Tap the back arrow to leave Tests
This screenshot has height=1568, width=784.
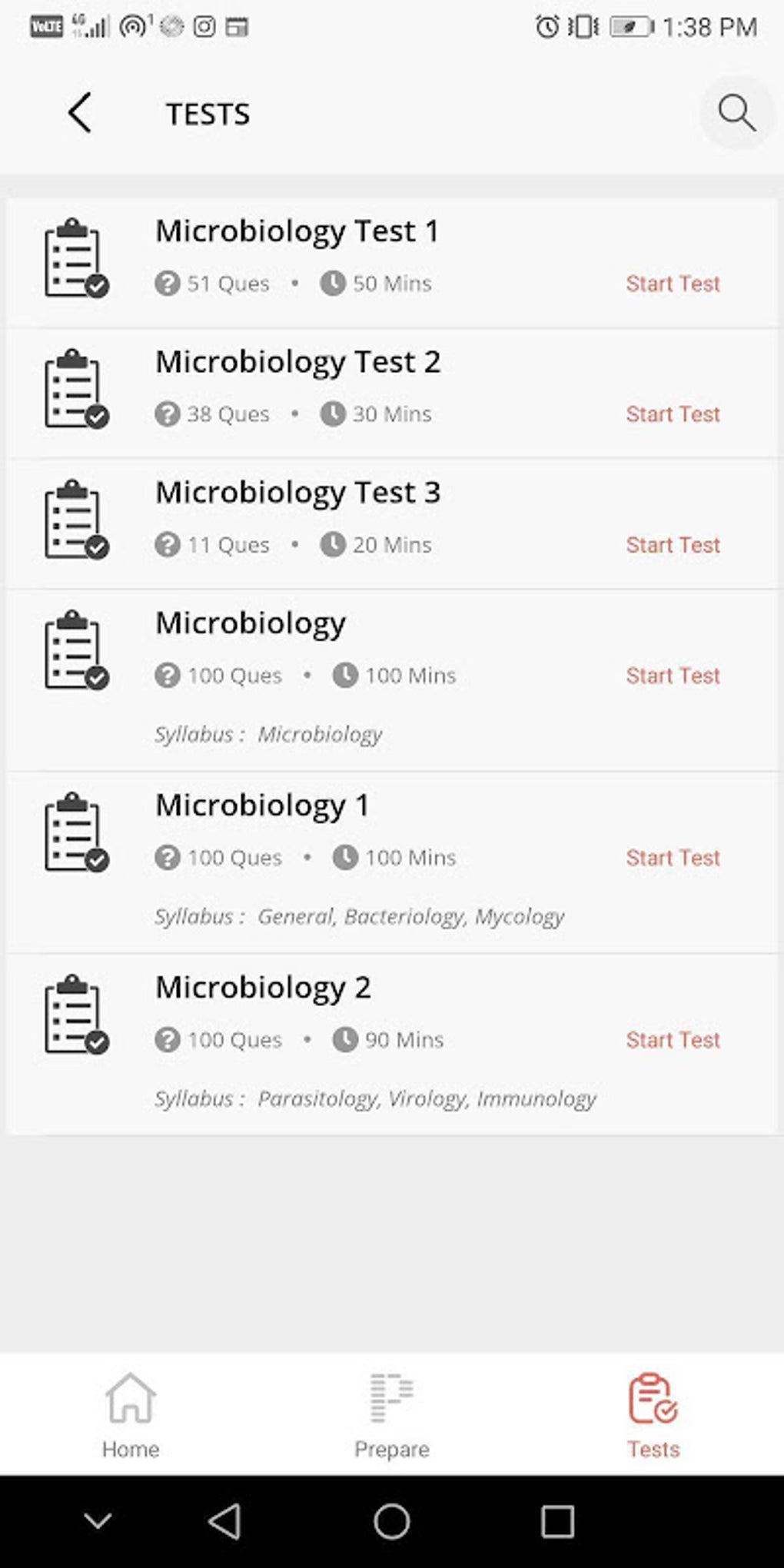click(80, 112)
